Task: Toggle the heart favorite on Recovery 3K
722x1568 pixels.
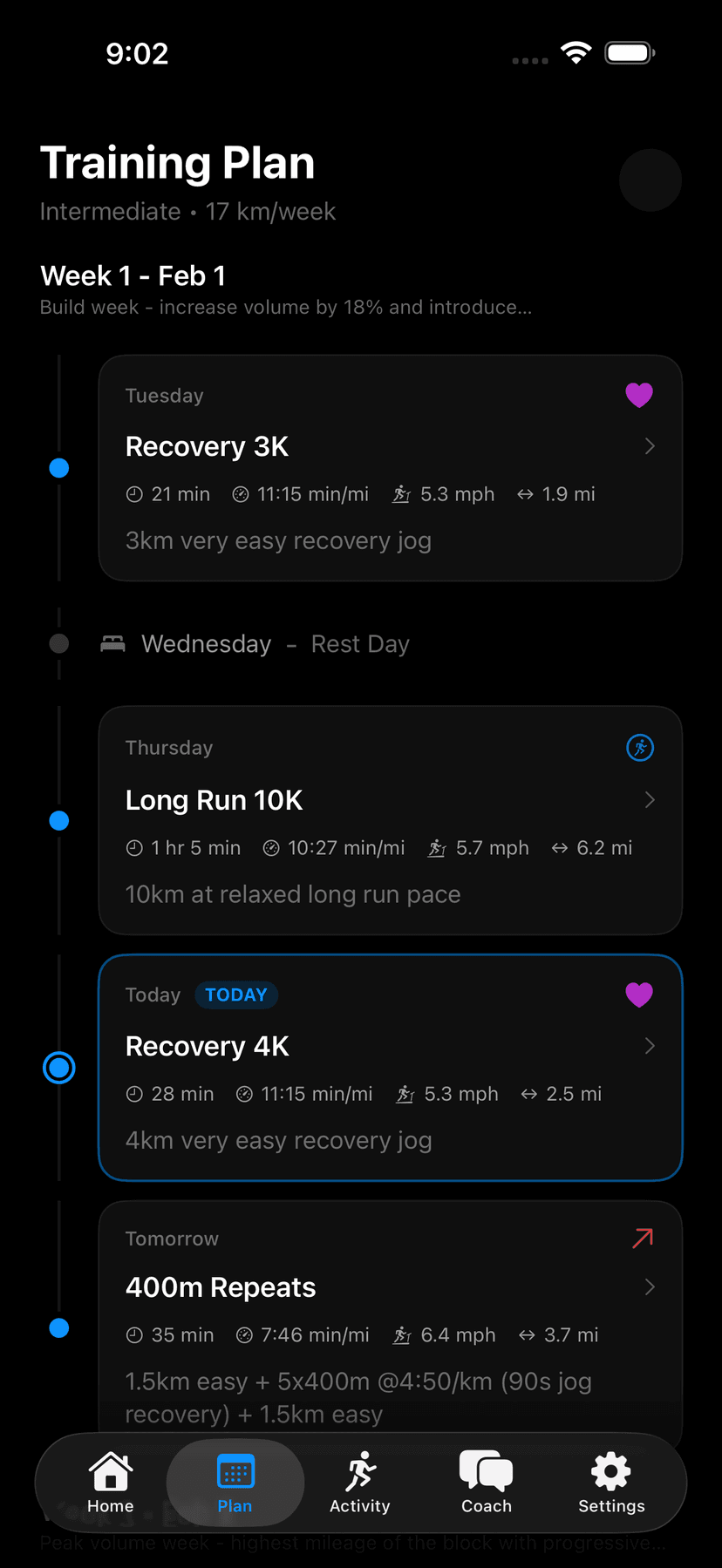Action: [639, 395]
